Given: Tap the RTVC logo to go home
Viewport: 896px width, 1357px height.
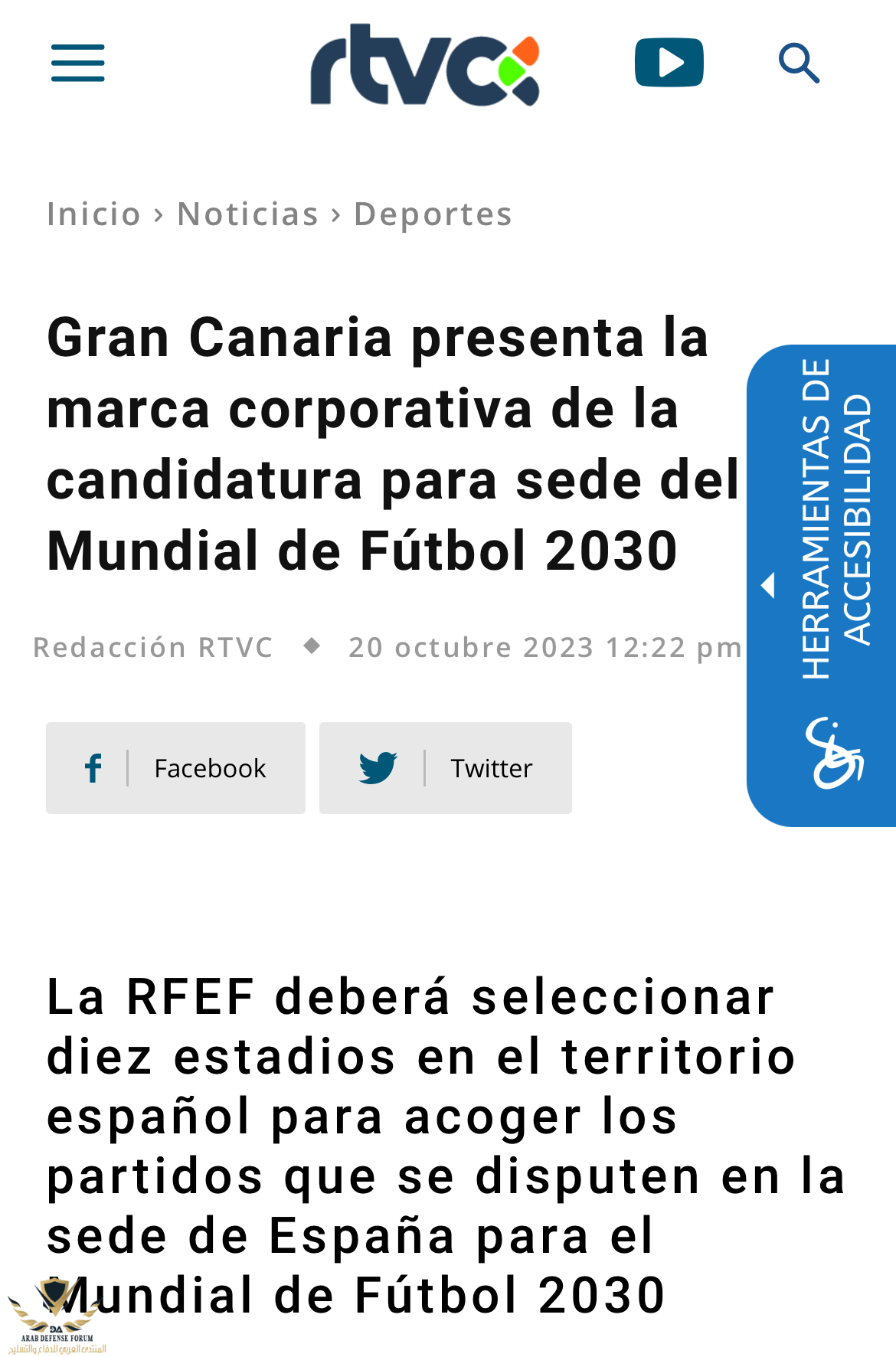Looking at the screenshot, I should point(424,65).
